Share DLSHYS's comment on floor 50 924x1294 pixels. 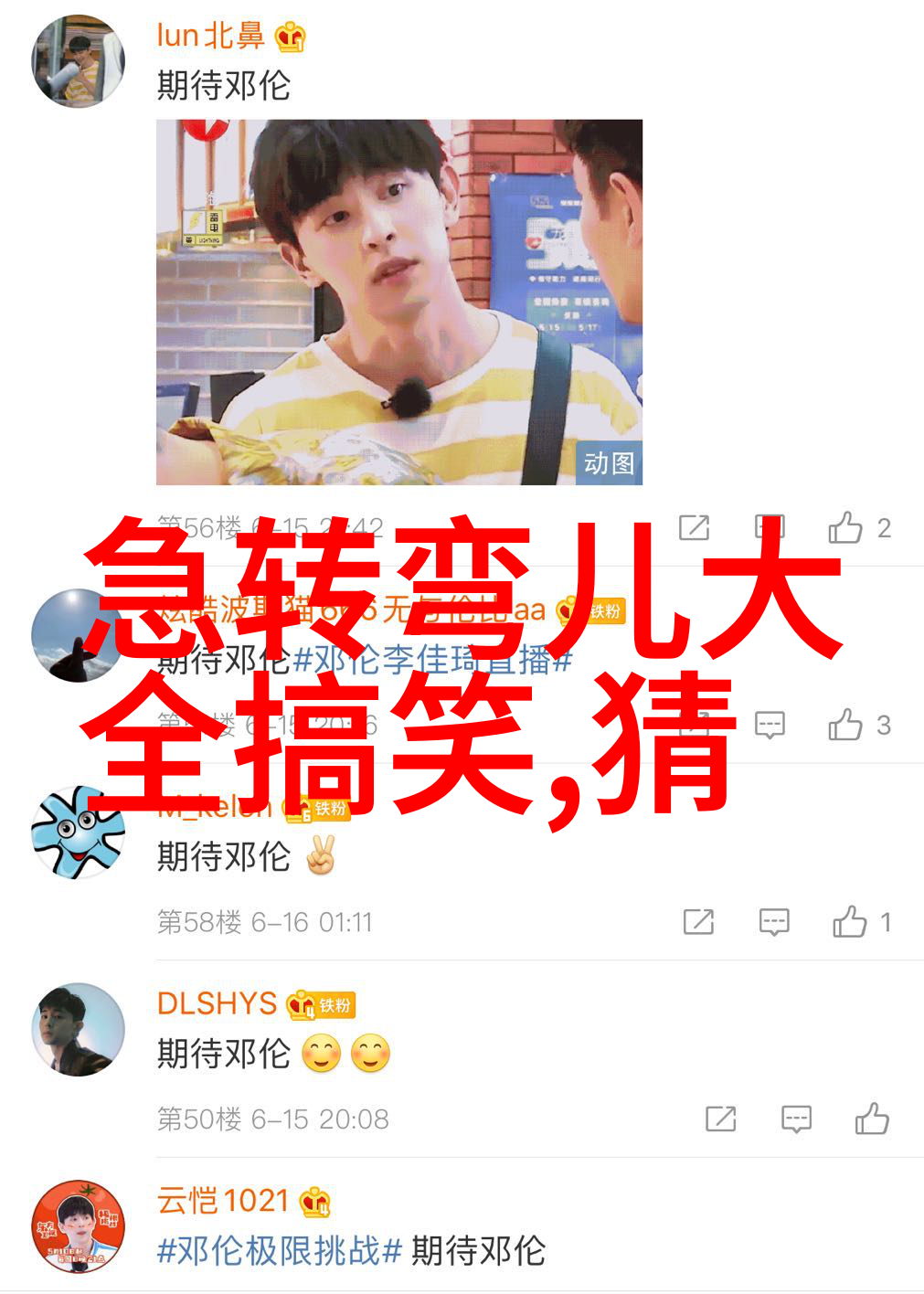(721, 1119)
